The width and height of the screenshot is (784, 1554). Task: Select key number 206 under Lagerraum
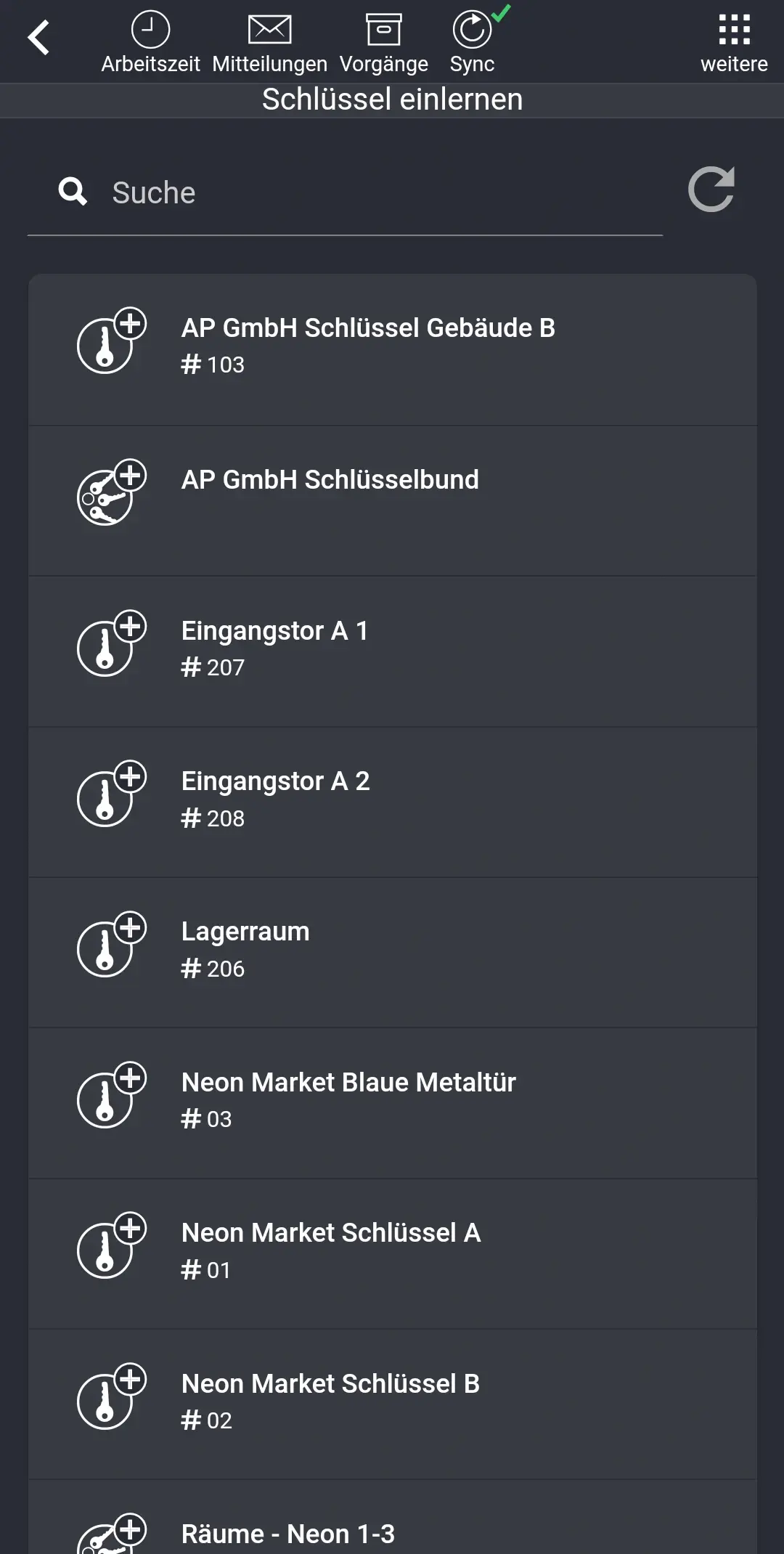pos(213,968)
